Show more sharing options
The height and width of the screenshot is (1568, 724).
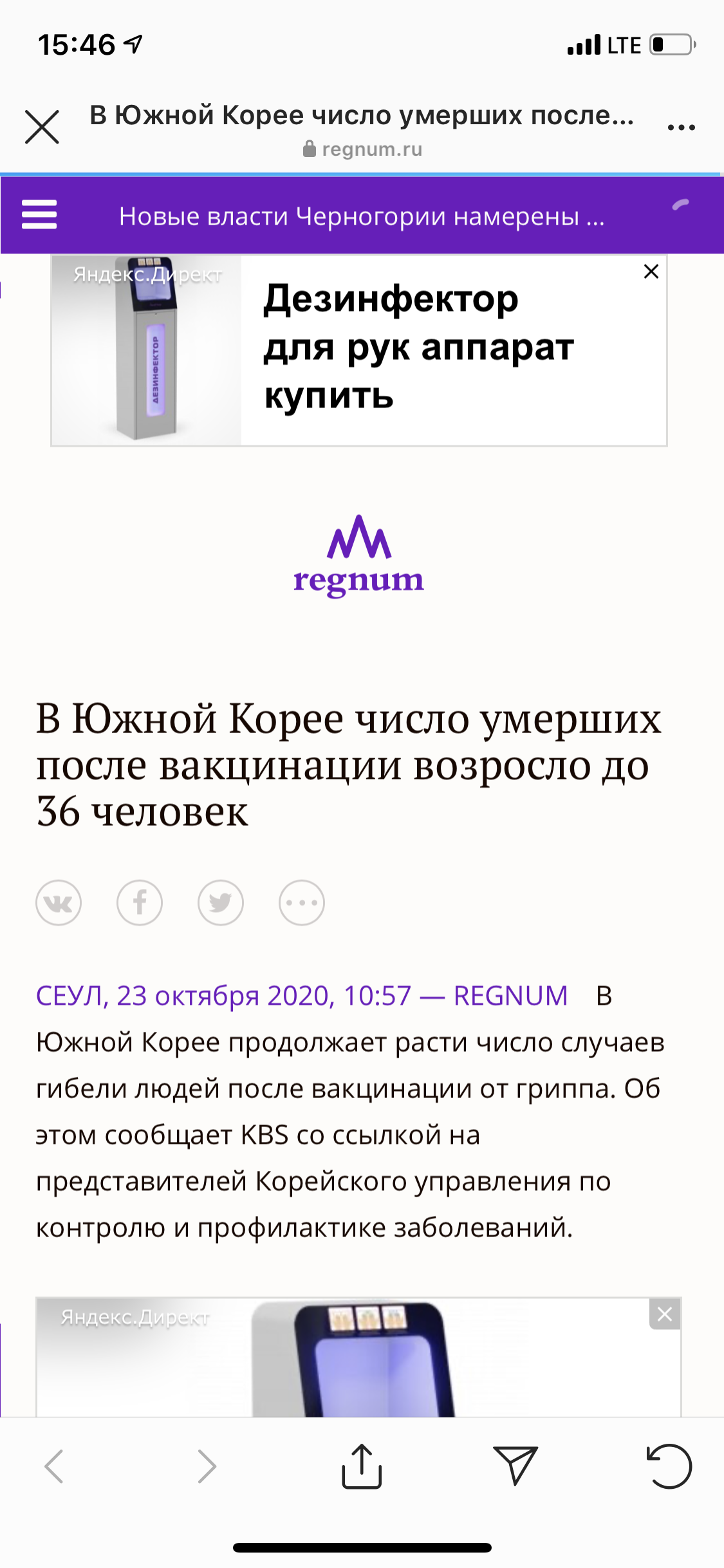[302, 902]
